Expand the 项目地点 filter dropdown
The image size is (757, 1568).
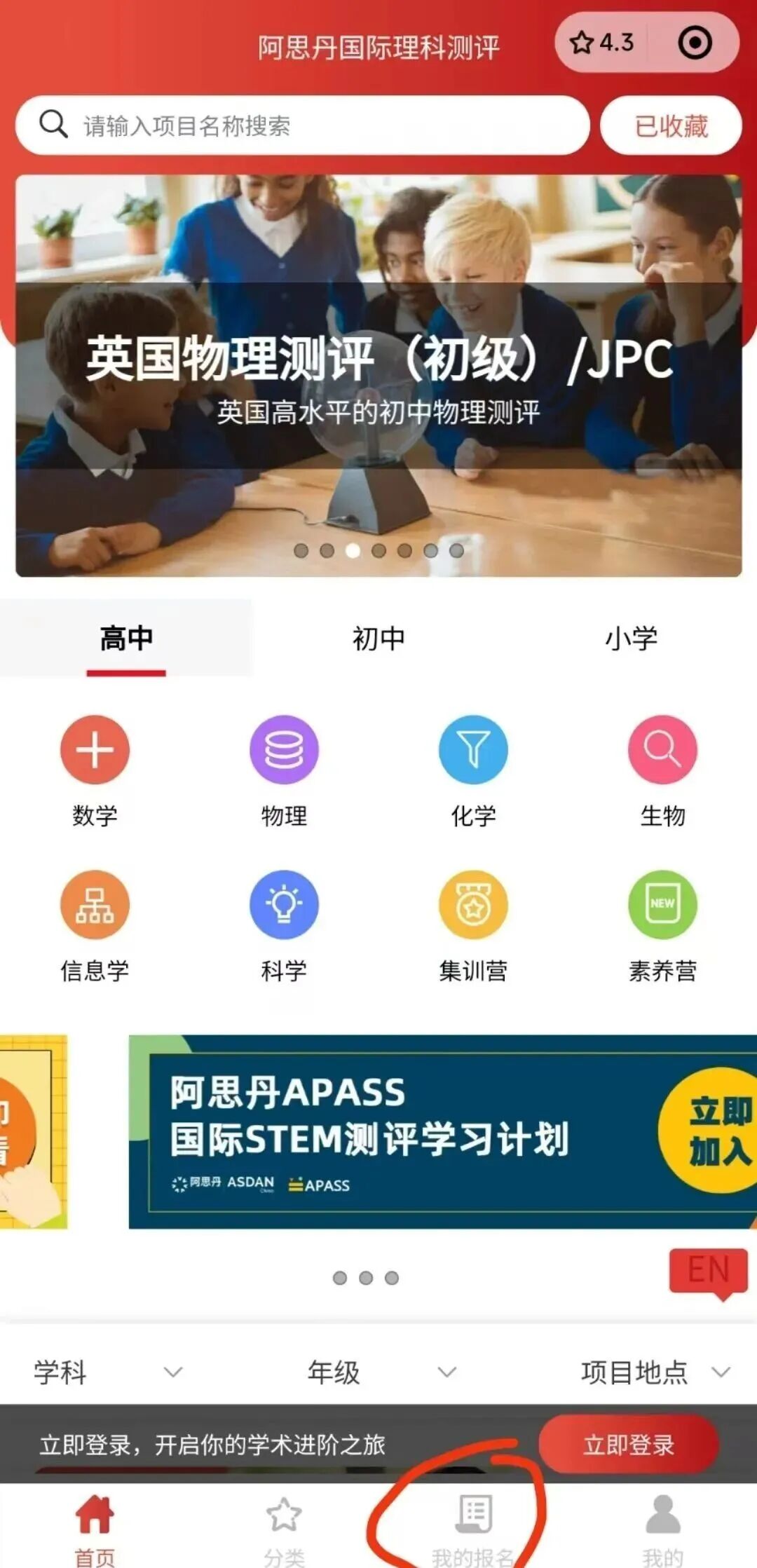(x=655, y=1372)
